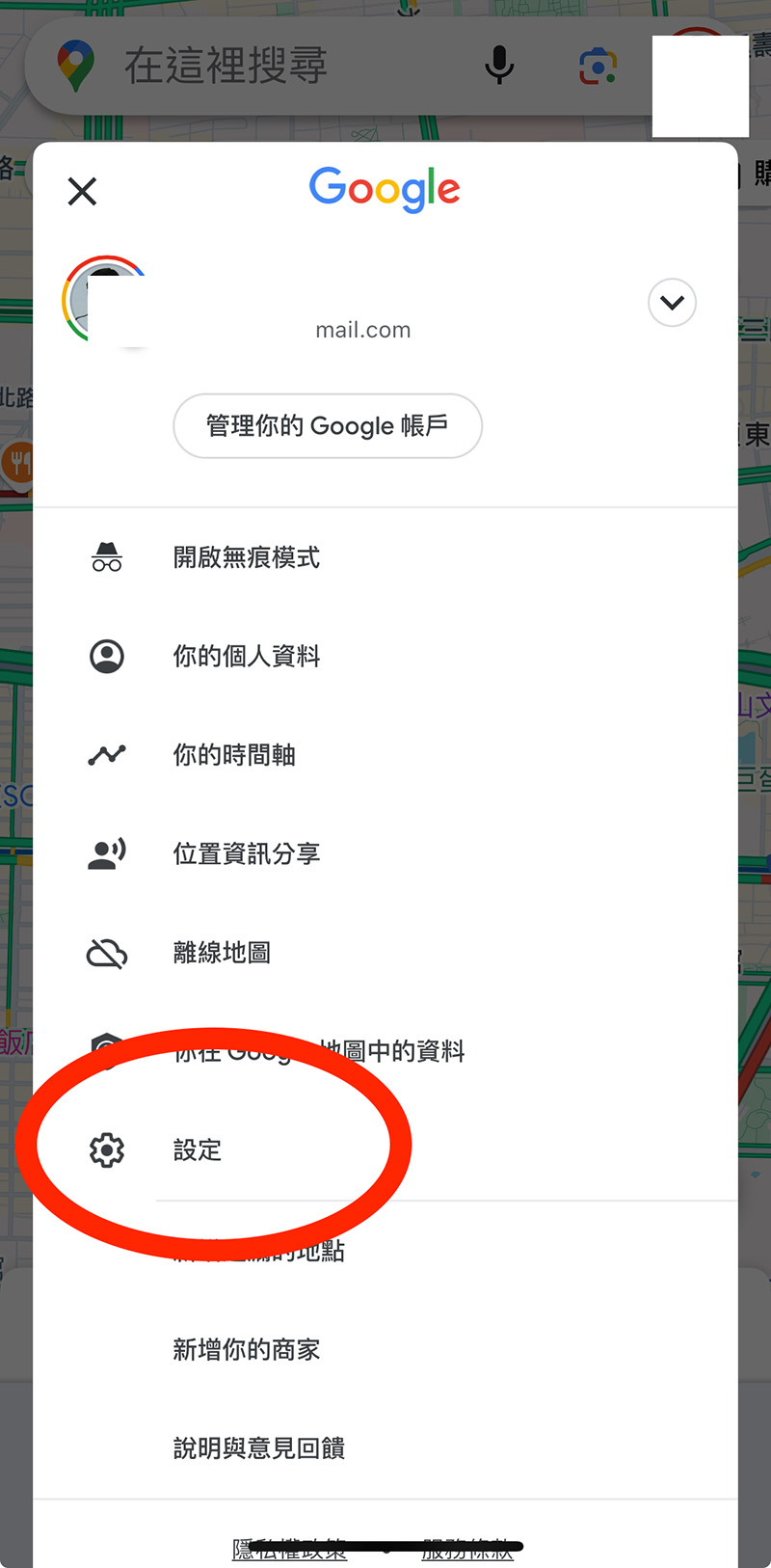Open 說明與意見回饋
Screen dimensions: 771x1568
tap(258, 1447)
